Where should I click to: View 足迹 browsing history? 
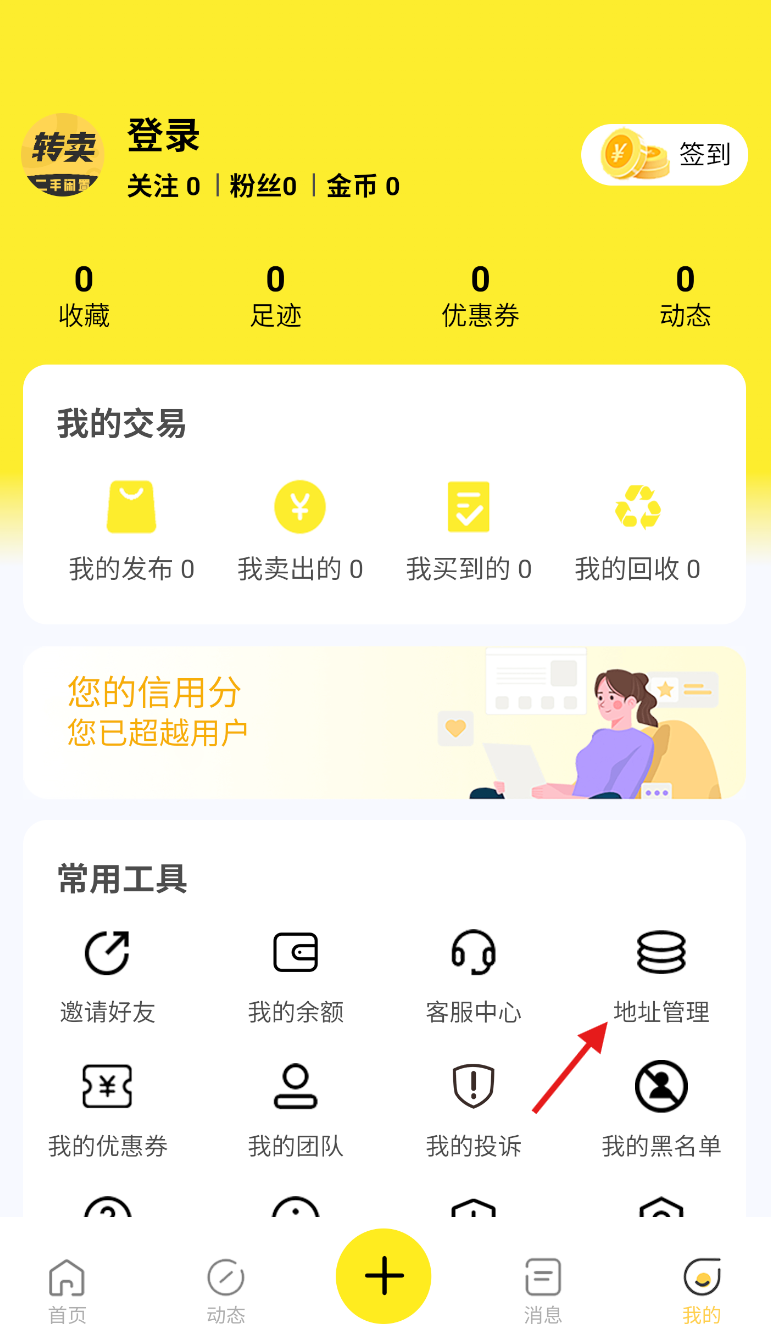(x=275, y=296)
